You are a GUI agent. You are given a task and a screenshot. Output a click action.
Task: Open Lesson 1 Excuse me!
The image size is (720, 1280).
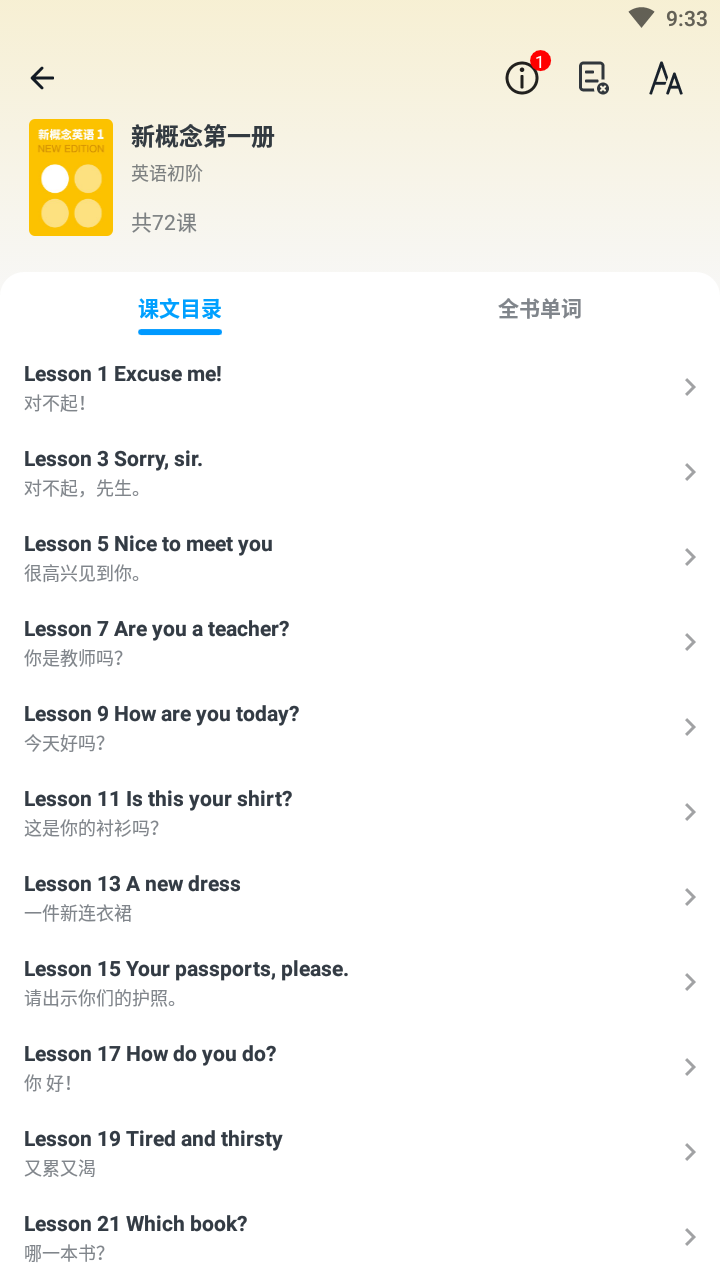point(360,387)
